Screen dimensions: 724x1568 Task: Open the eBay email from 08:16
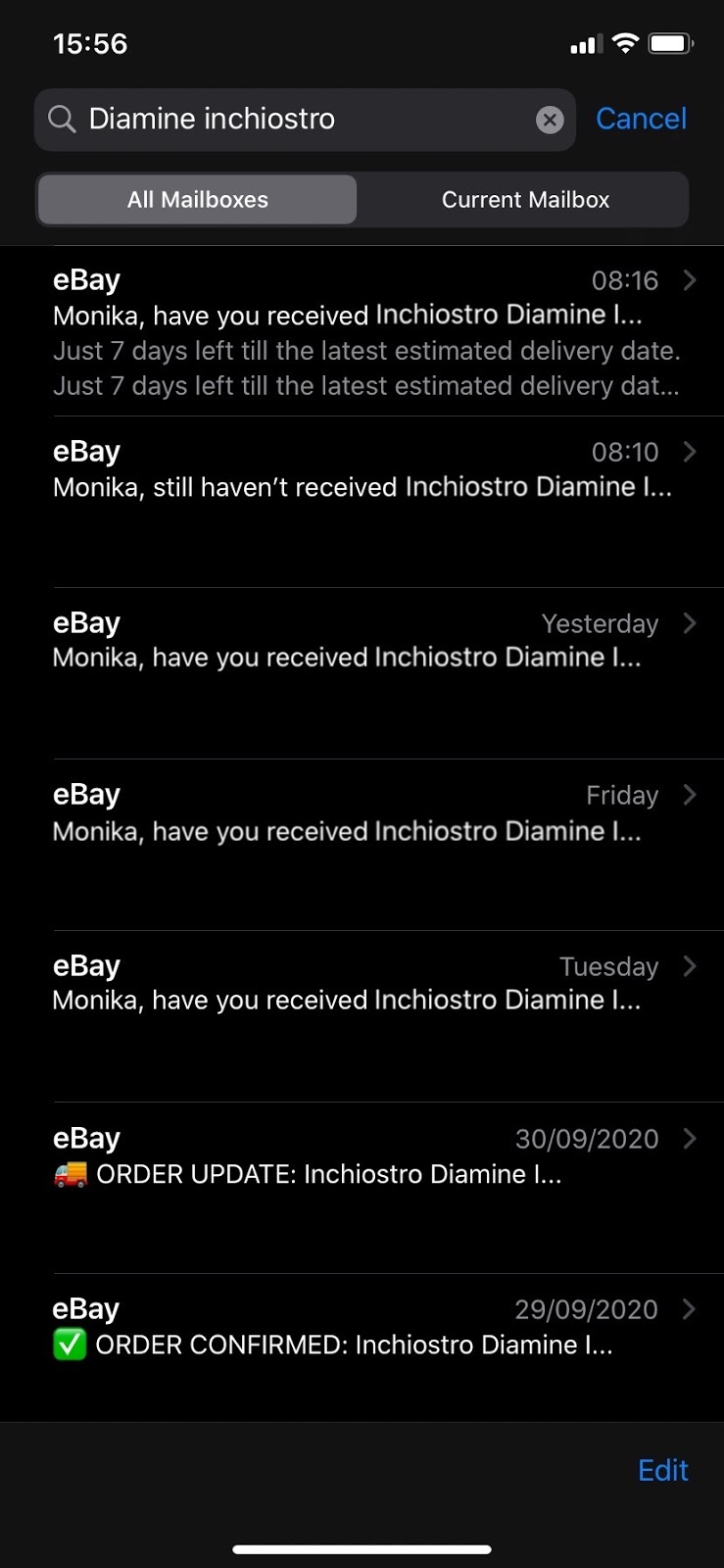click(362, 331)
